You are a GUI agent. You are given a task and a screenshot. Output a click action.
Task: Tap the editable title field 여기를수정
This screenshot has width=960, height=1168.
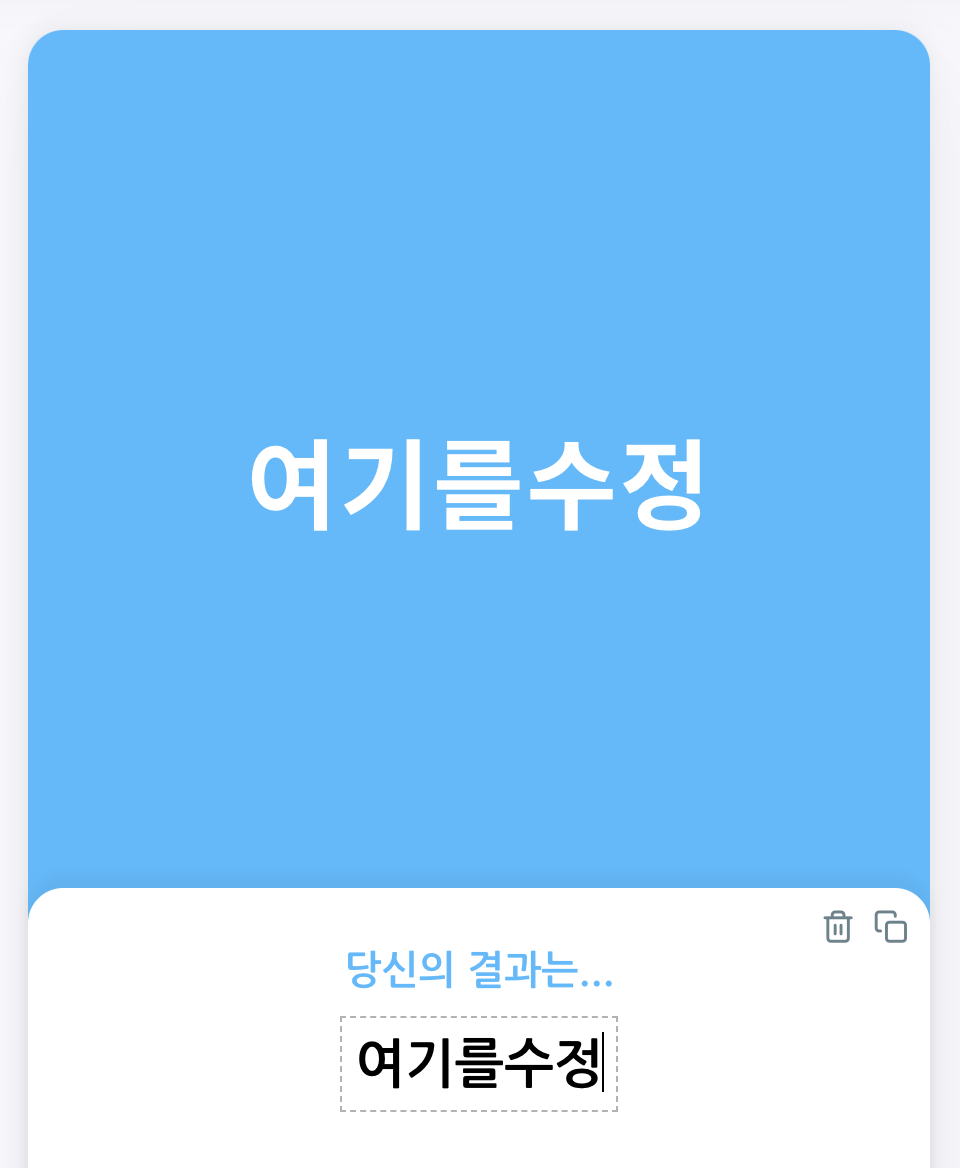(x=479, y=1063)
